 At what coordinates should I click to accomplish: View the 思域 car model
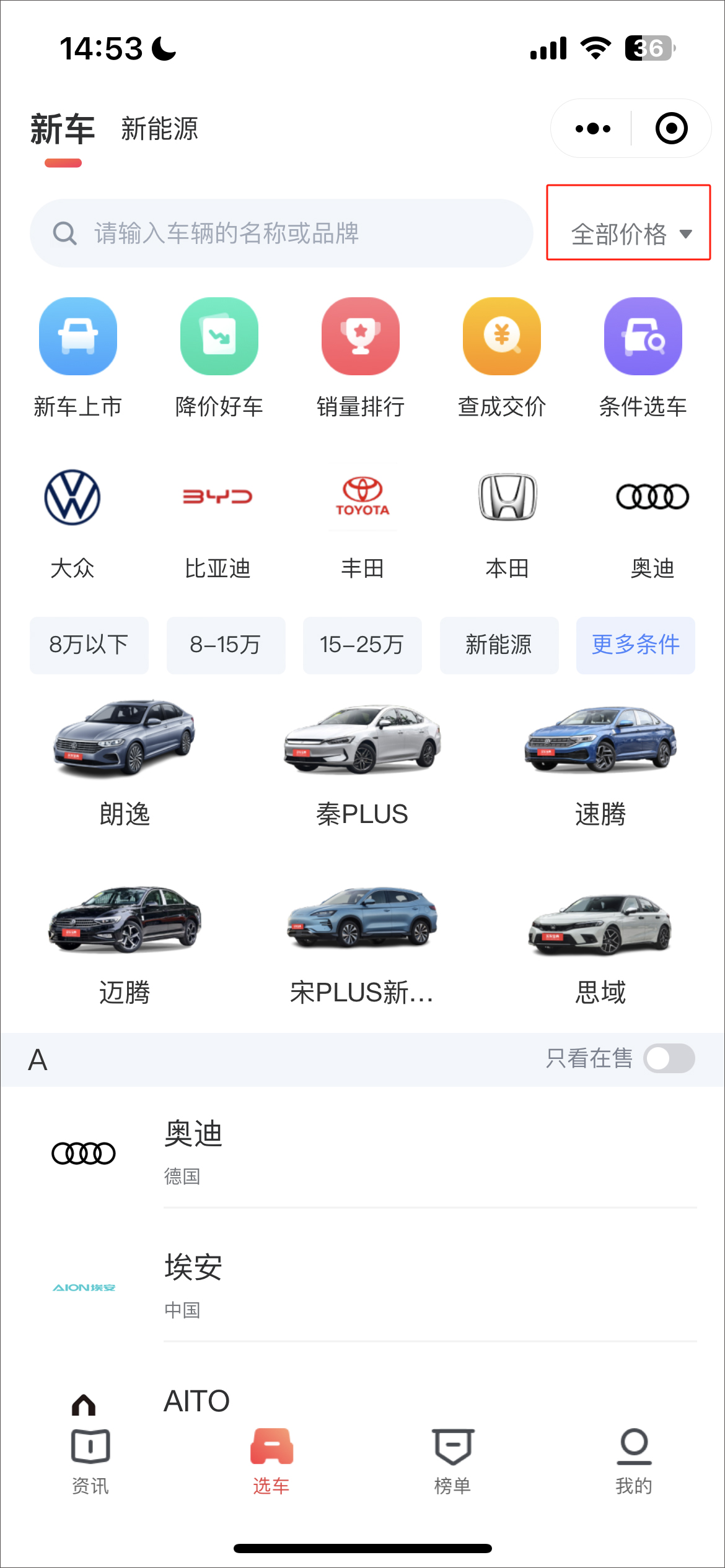point(600,943)
